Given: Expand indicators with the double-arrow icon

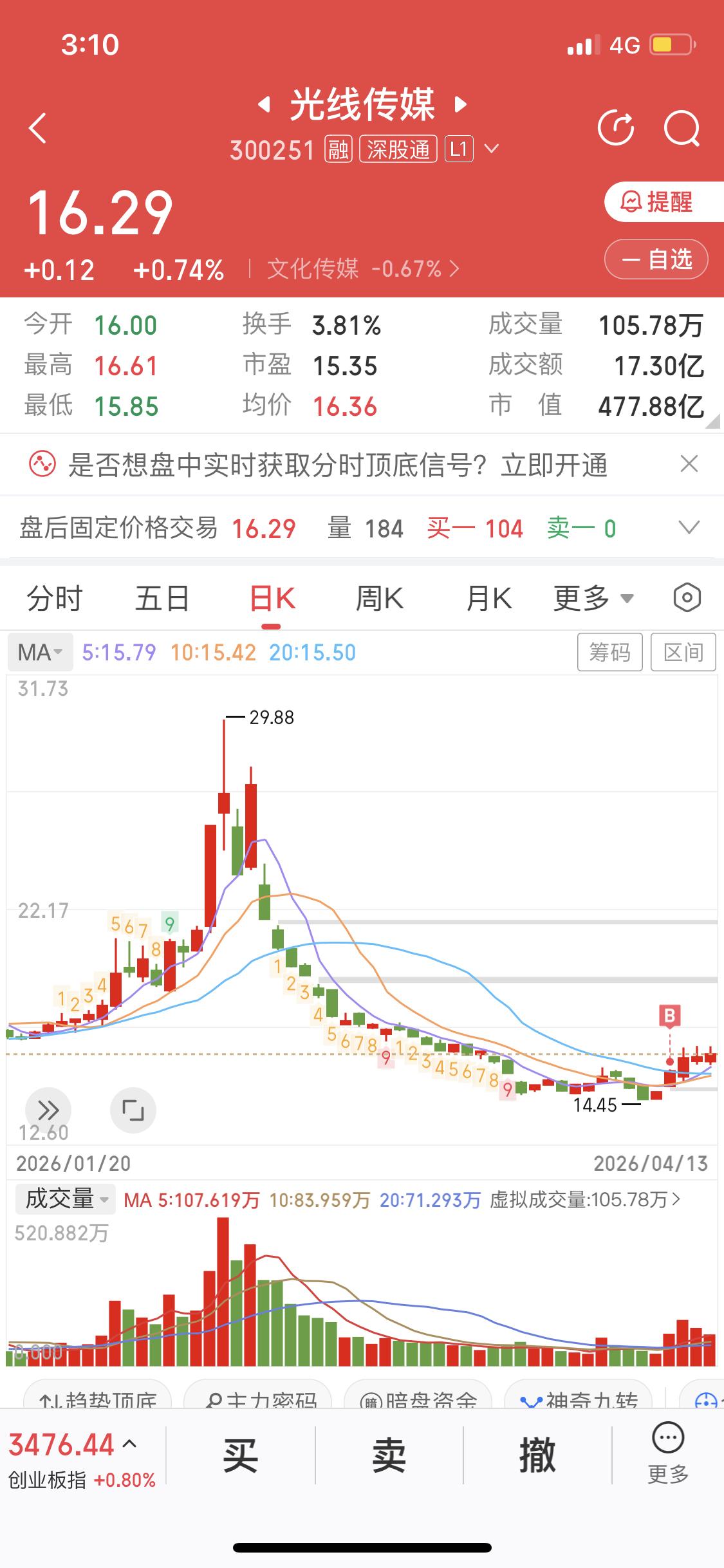Looking at the screenshot, I should [47, 1110].
